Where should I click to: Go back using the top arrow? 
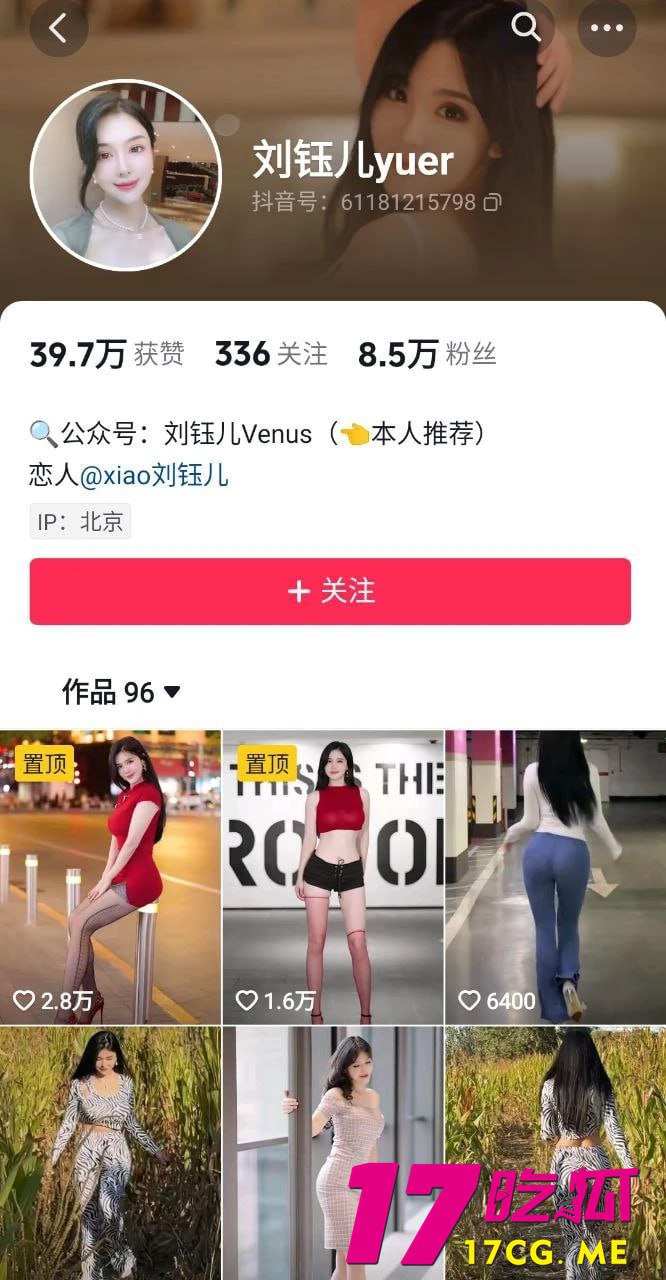(x=58, y=28)
